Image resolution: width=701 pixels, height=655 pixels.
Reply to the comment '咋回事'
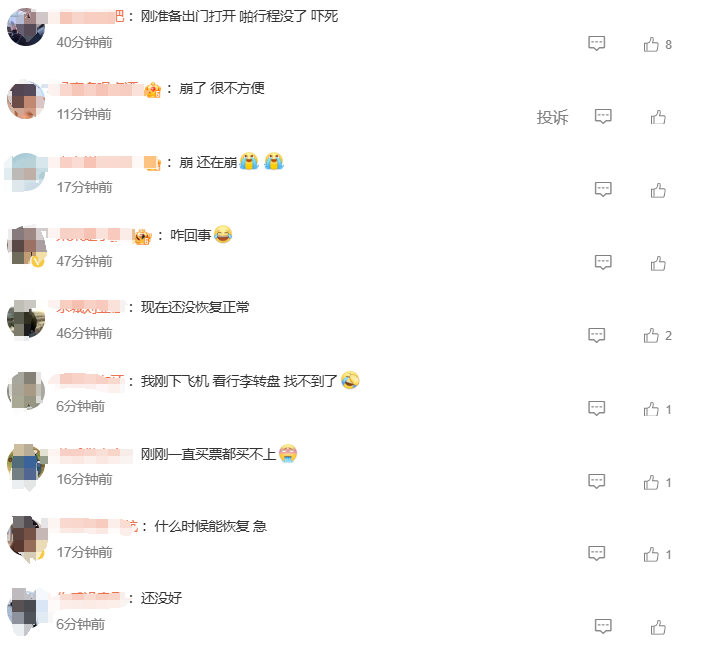(603, 263)
